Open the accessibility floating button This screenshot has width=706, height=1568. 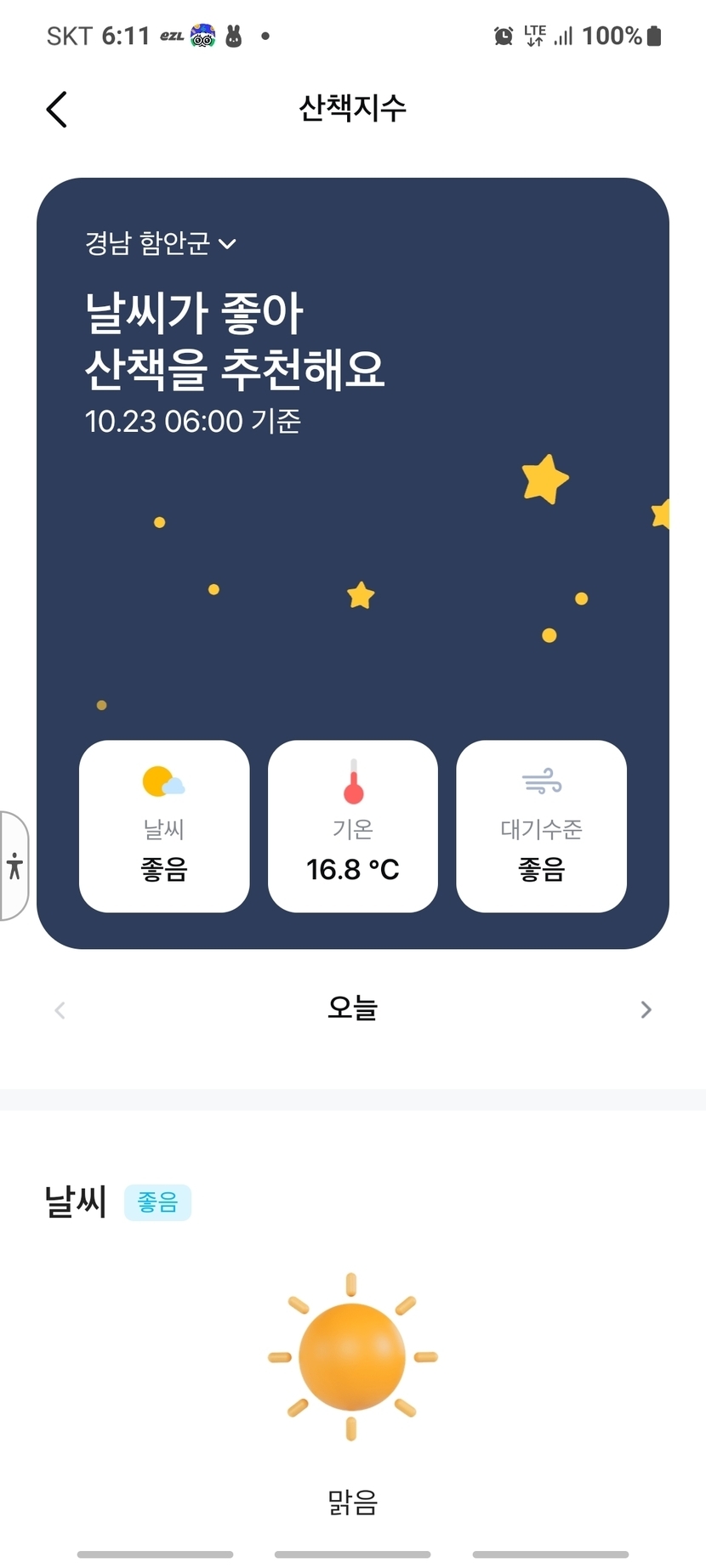[x=14, y=866]
